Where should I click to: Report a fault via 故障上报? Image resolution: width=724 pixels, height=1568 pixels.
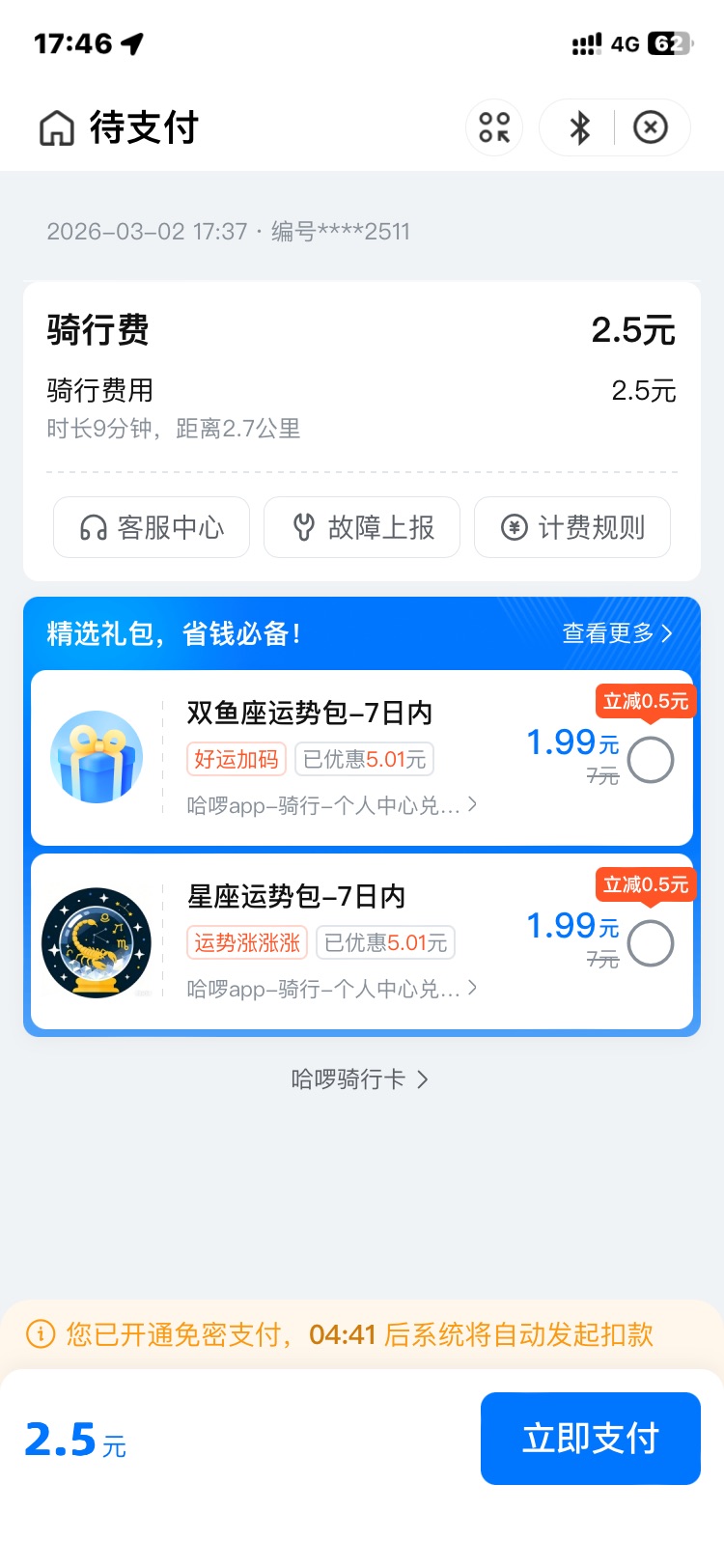[x=362, y=527]
